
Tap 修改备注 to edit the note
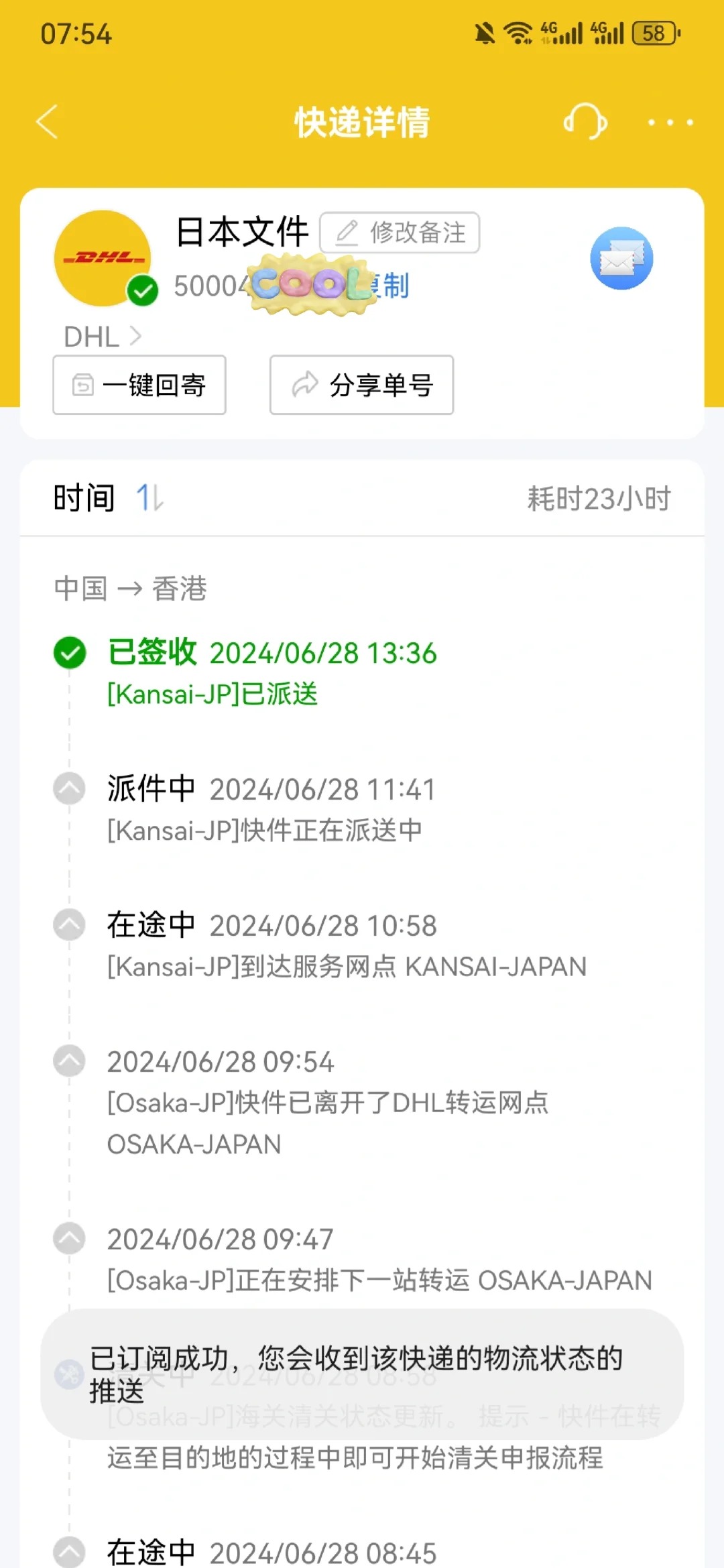point(400,233)
